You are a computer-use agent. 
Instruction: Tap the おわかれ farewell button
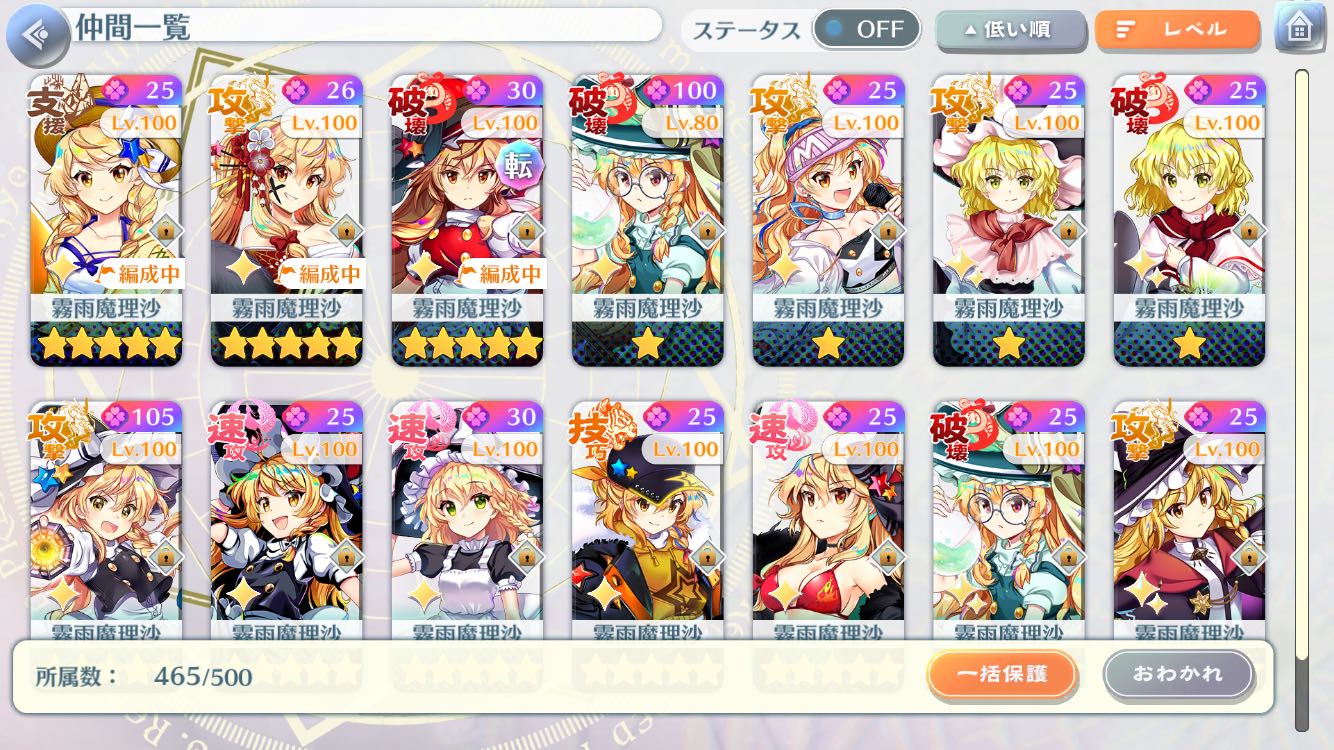(x=1178, y=674)
